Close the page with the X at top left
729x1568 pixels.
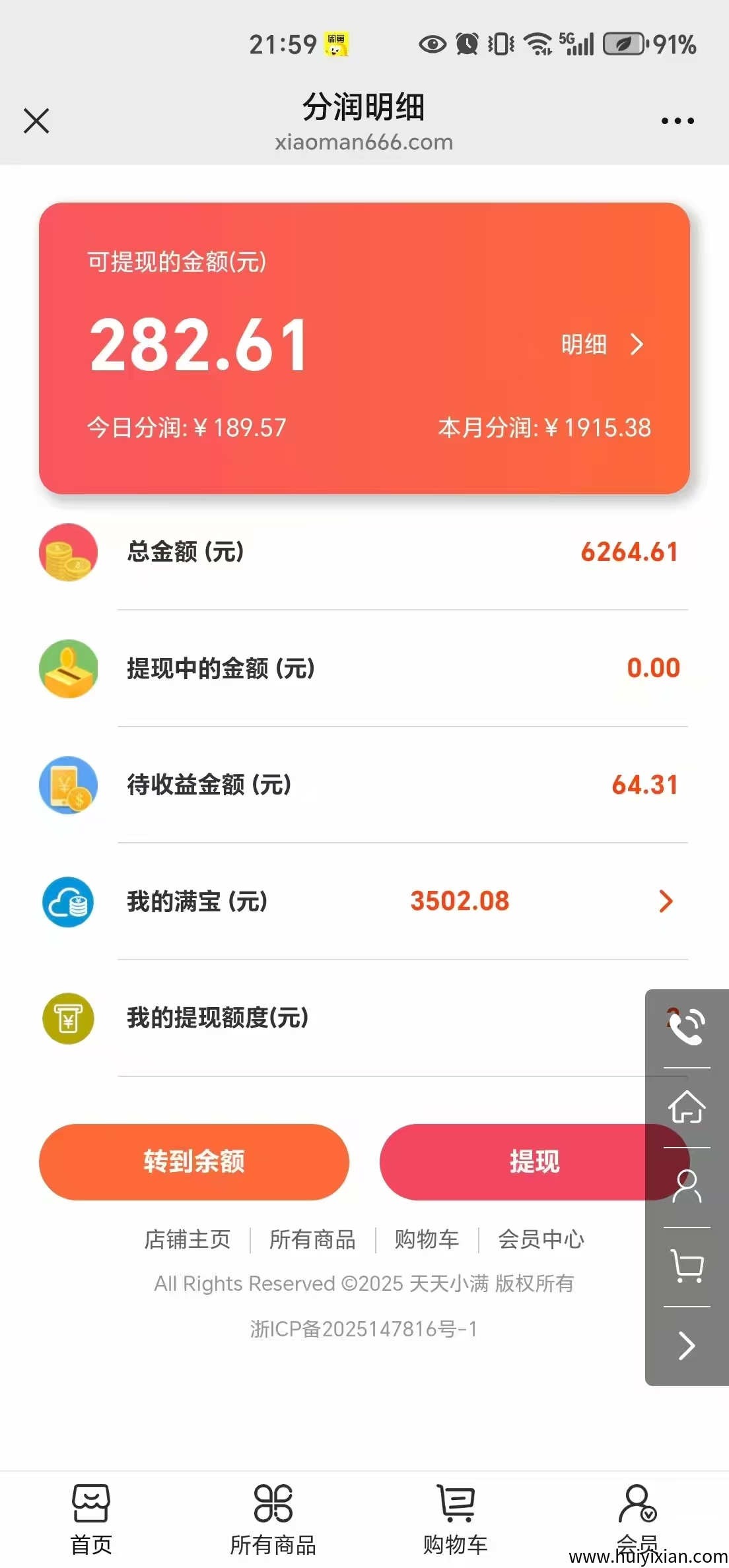[36, 121]
